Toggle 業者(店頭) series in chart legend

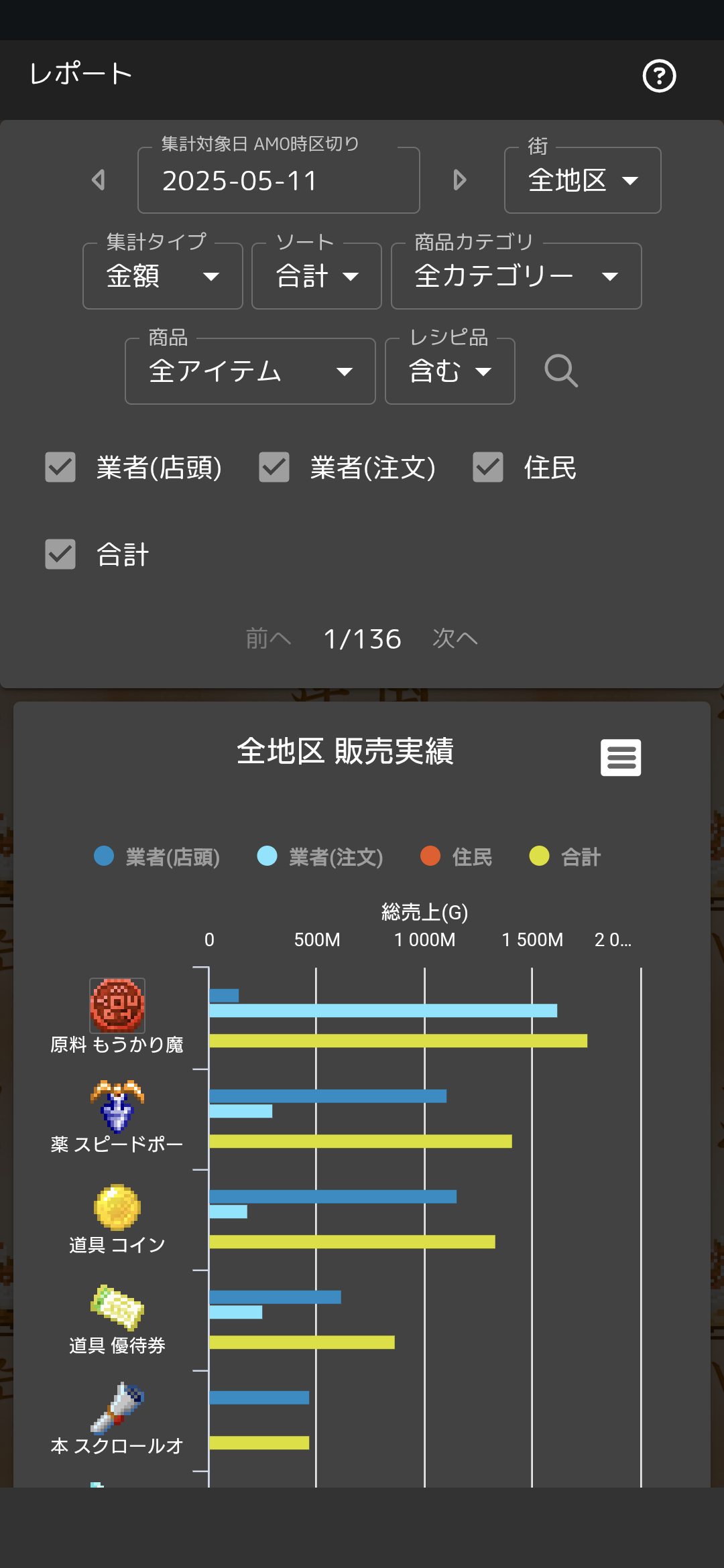tap(157, 856)
